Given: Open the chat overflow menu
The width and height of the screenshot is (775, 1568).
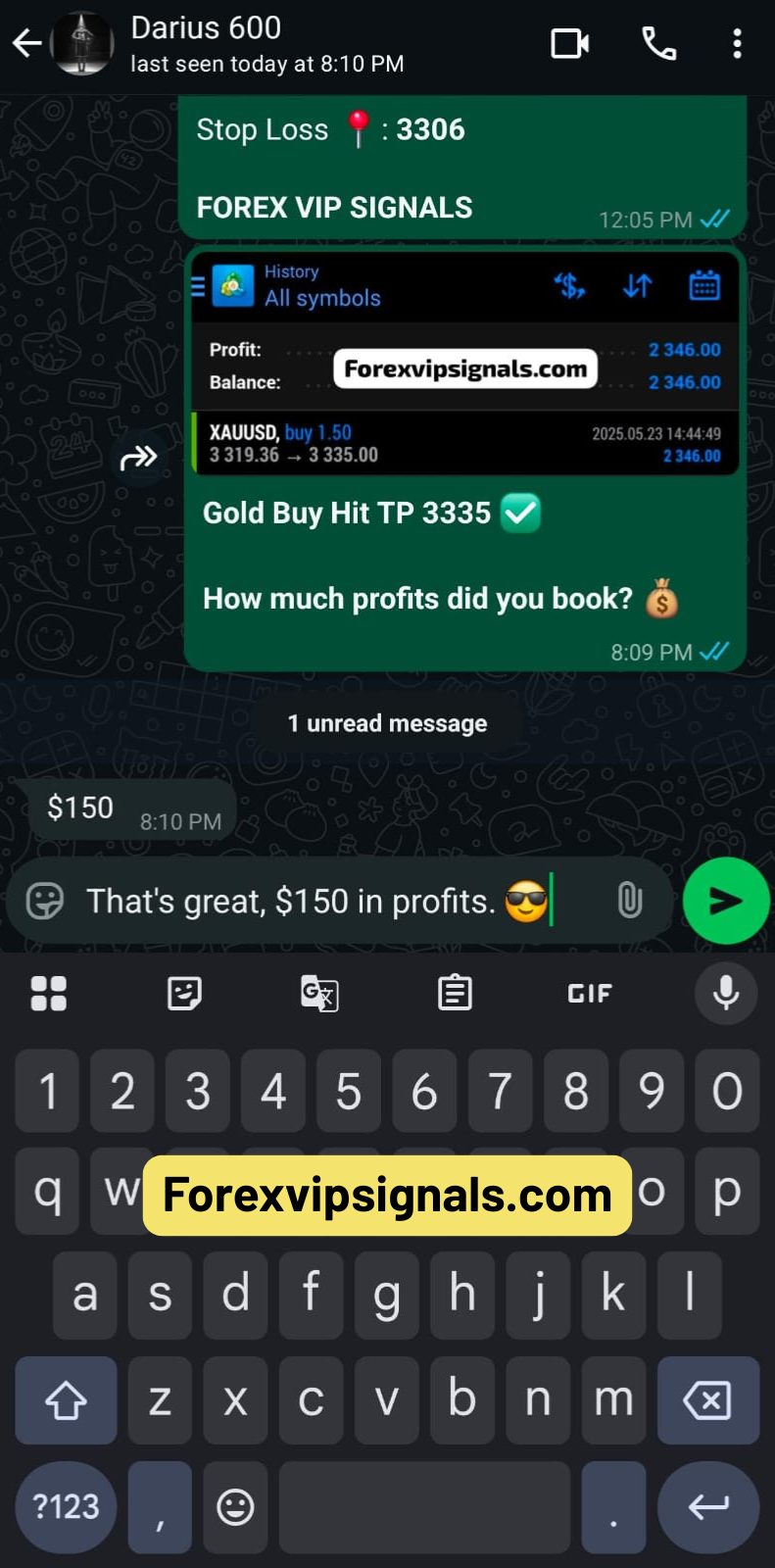Looking at the screenshot, I should [737, 43].
